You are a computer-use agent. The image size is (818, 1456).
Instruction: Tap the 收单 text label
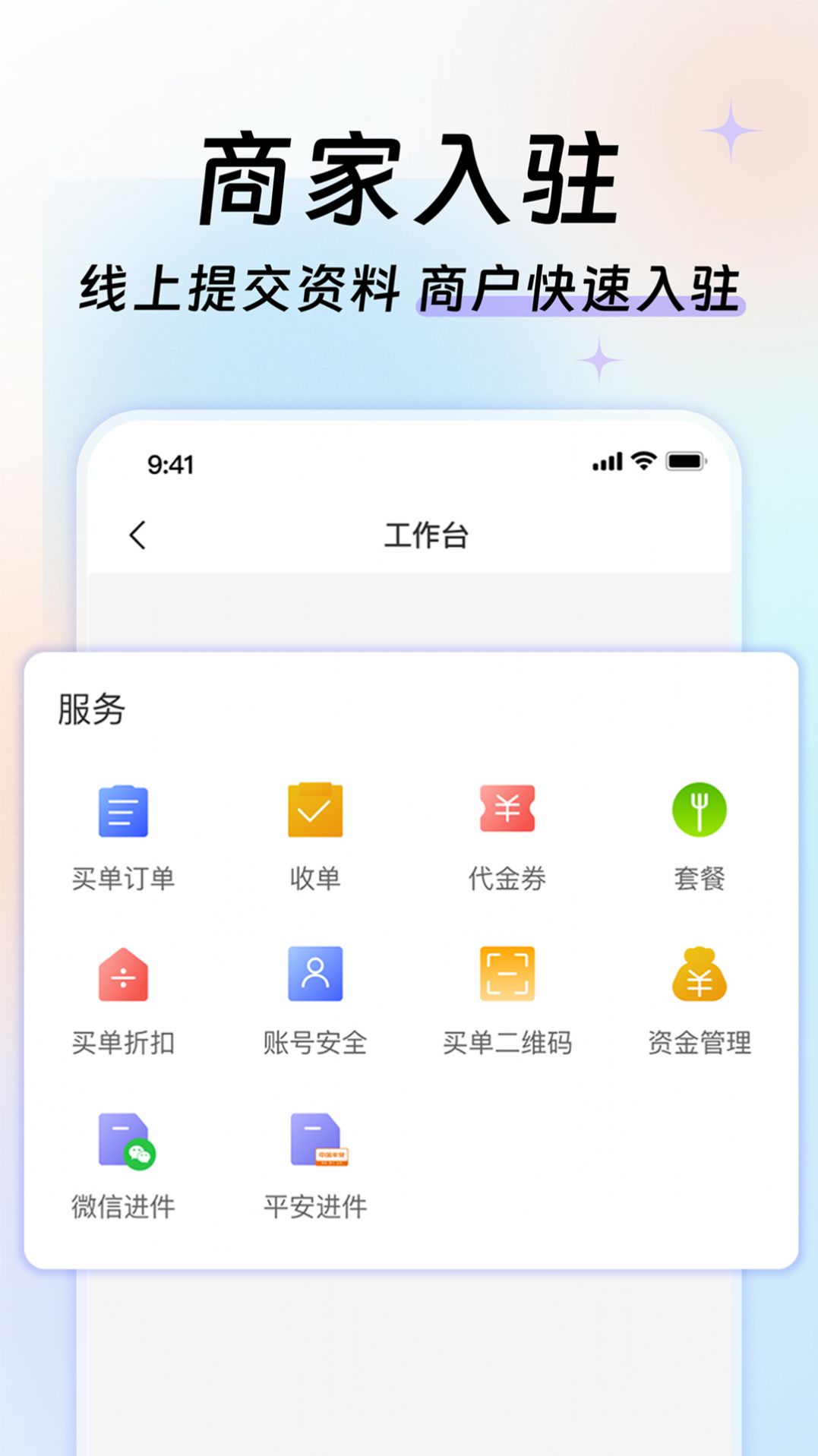[x=313, y=879]
